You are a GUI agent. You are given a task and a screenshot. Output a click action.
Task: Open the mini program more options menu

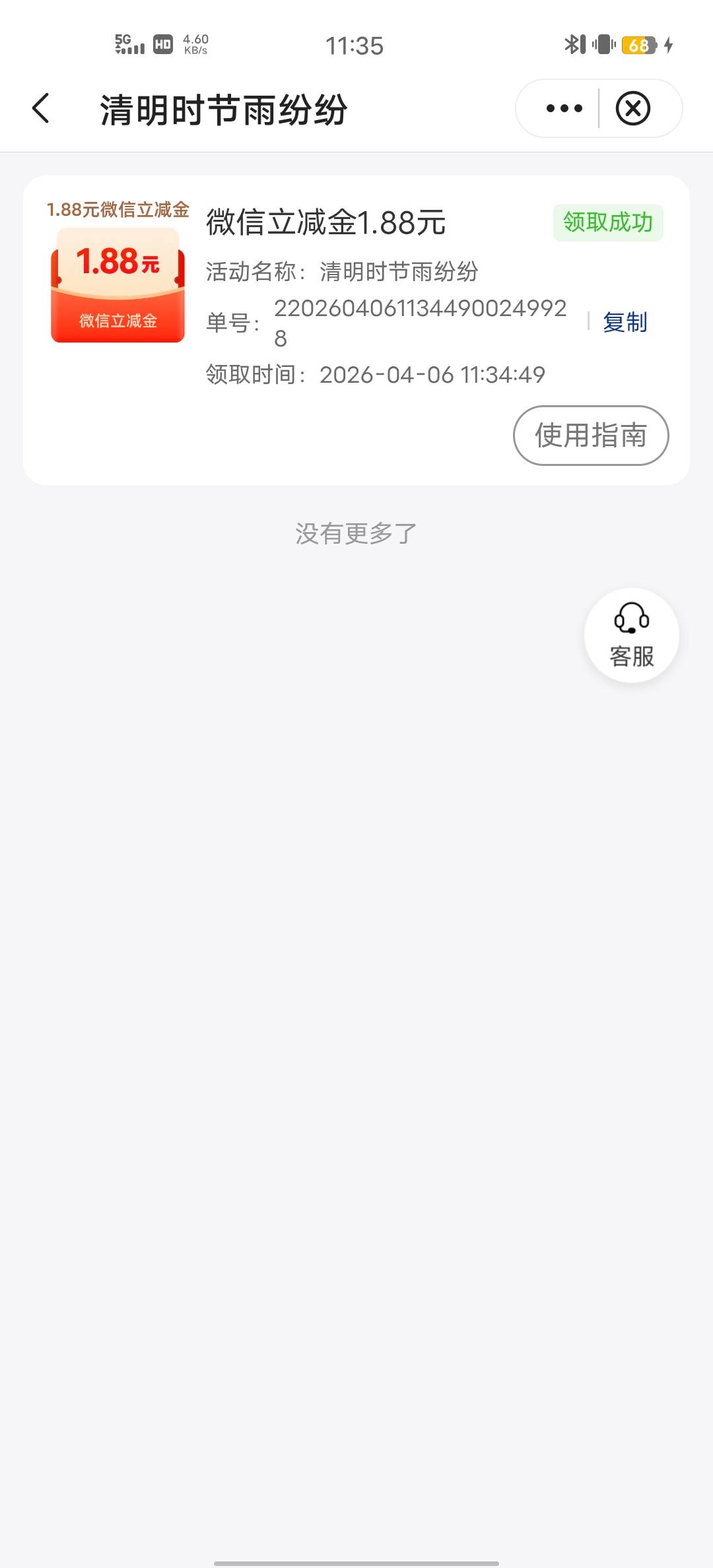[564, 108]
